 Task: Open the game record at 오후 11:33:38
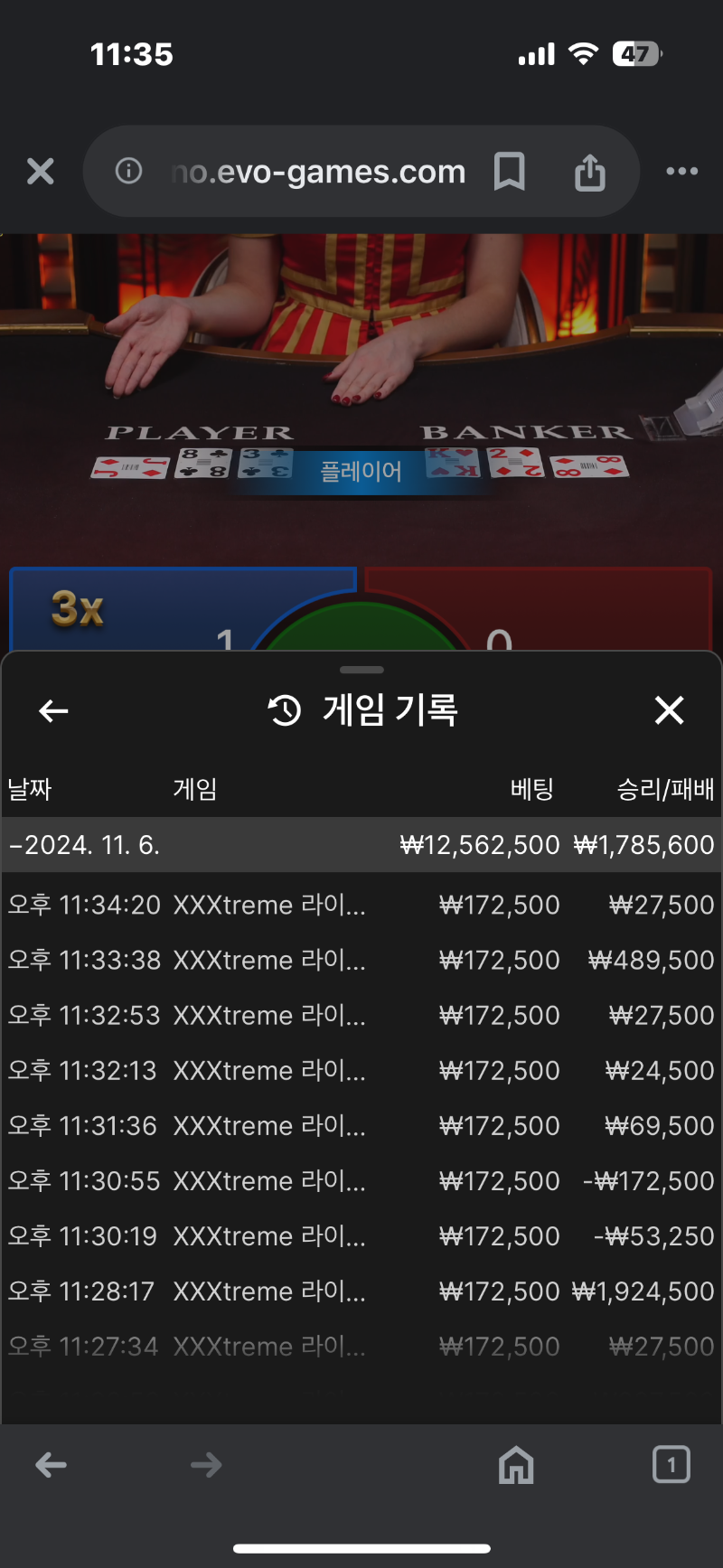[361, 960]
